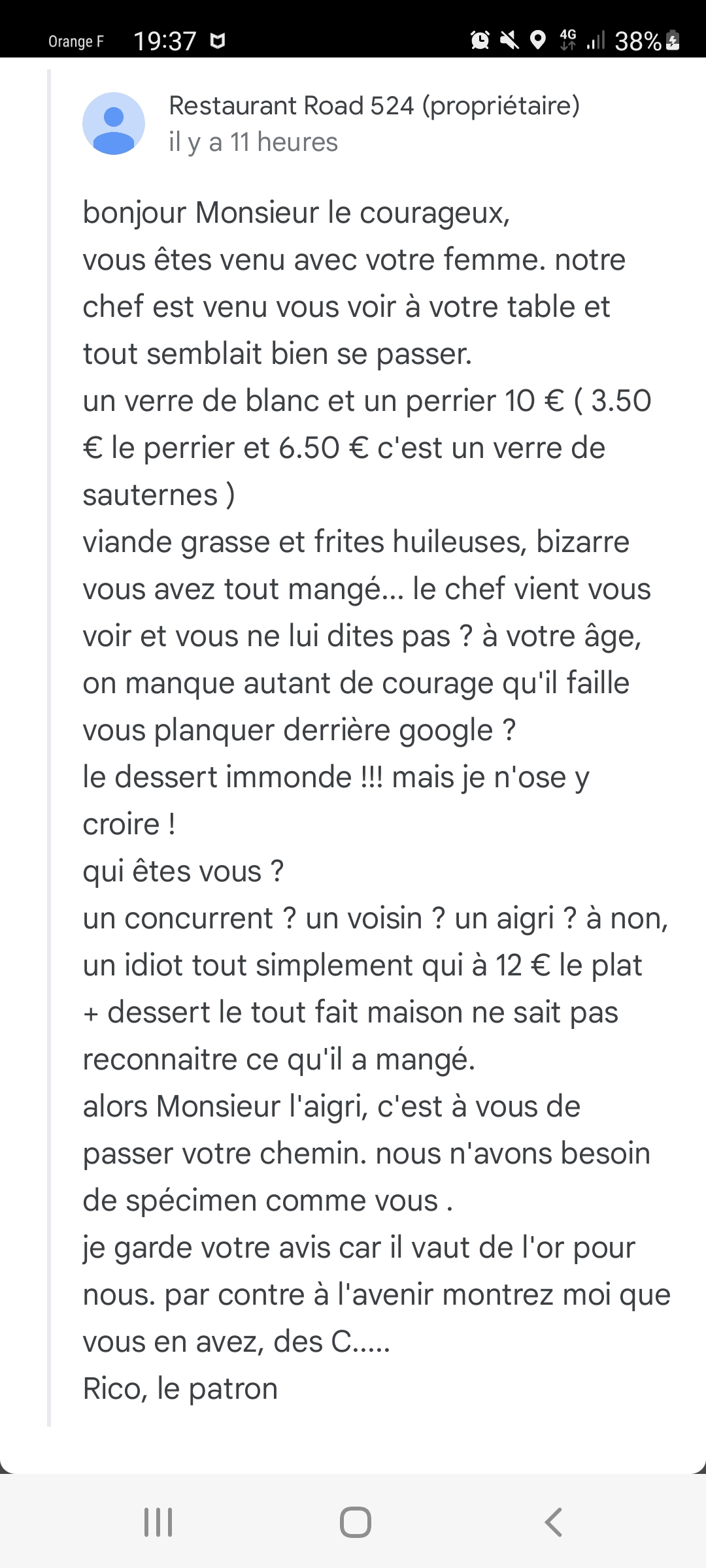
Task: Go back with the system back button
Action: [553, 1522]
